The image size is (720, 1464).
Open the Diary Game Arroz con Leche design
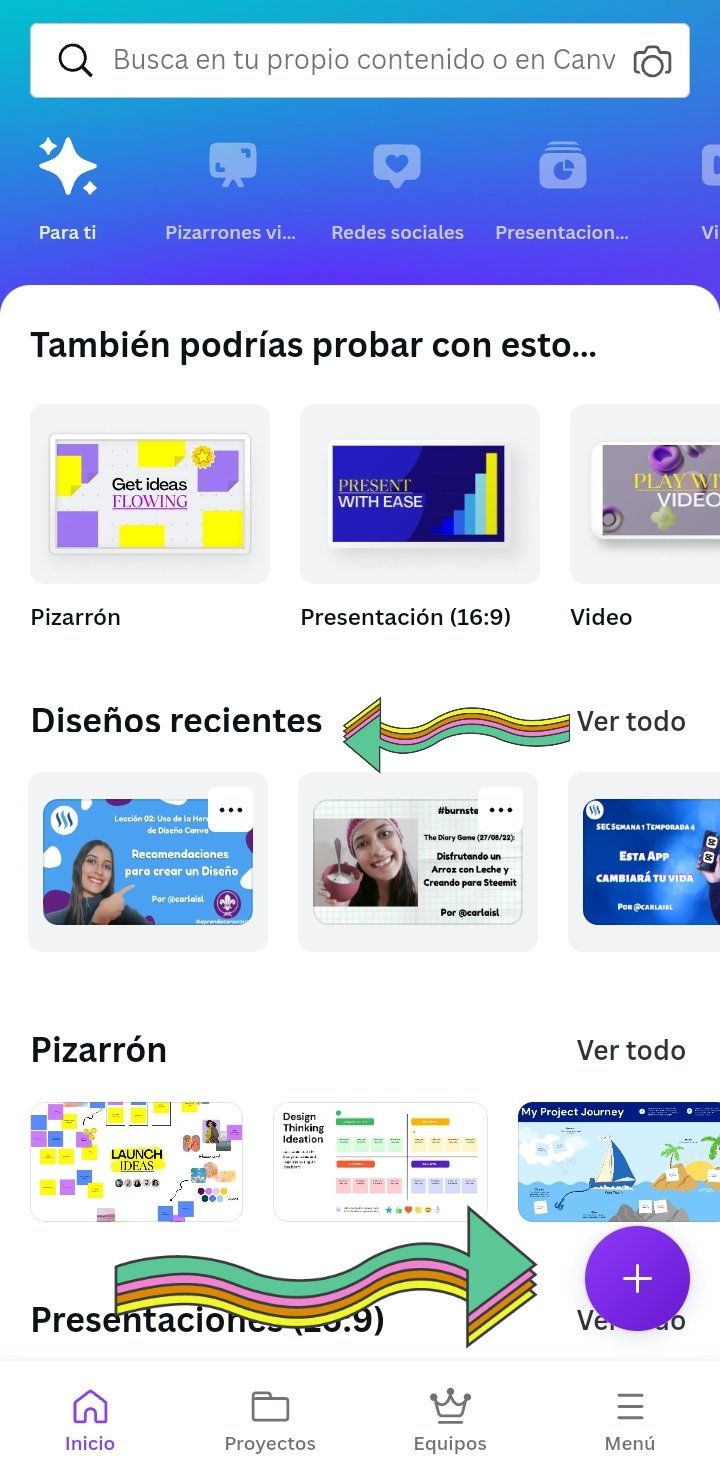coord(418,862)
